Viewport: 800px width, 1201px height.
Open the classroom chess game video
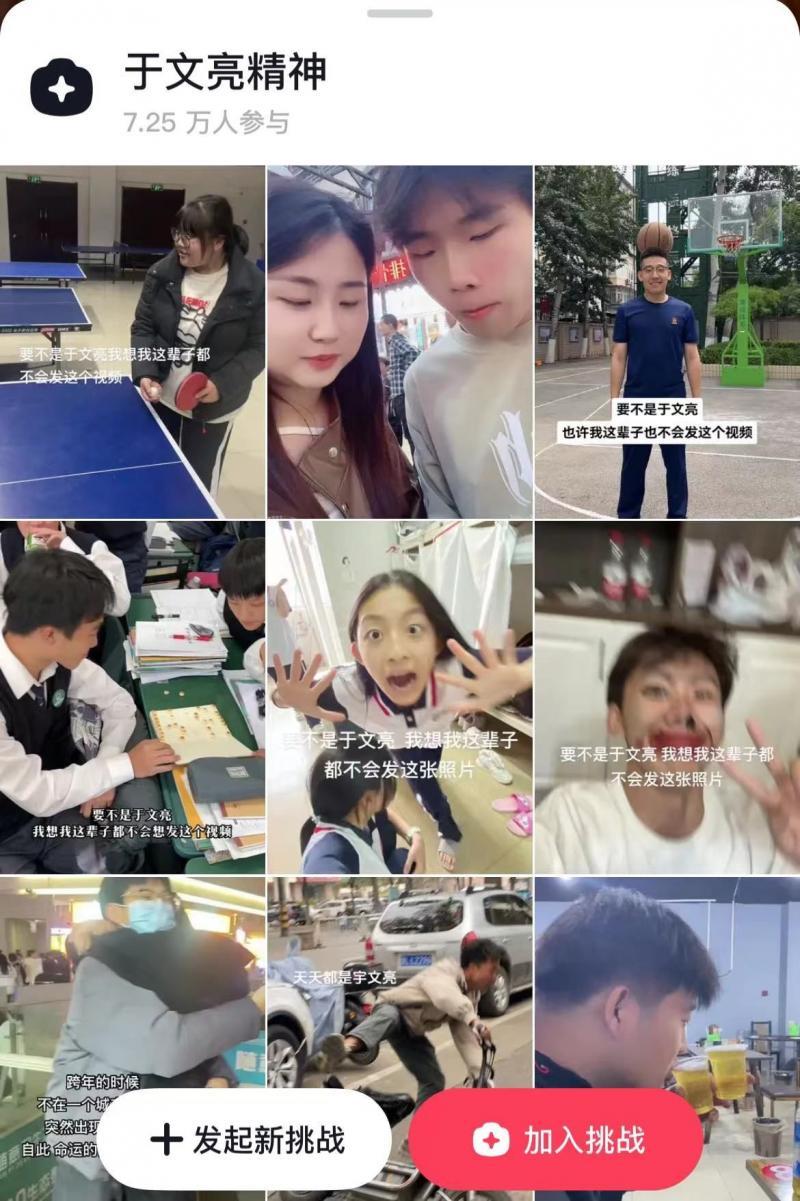tap(132, 696)
